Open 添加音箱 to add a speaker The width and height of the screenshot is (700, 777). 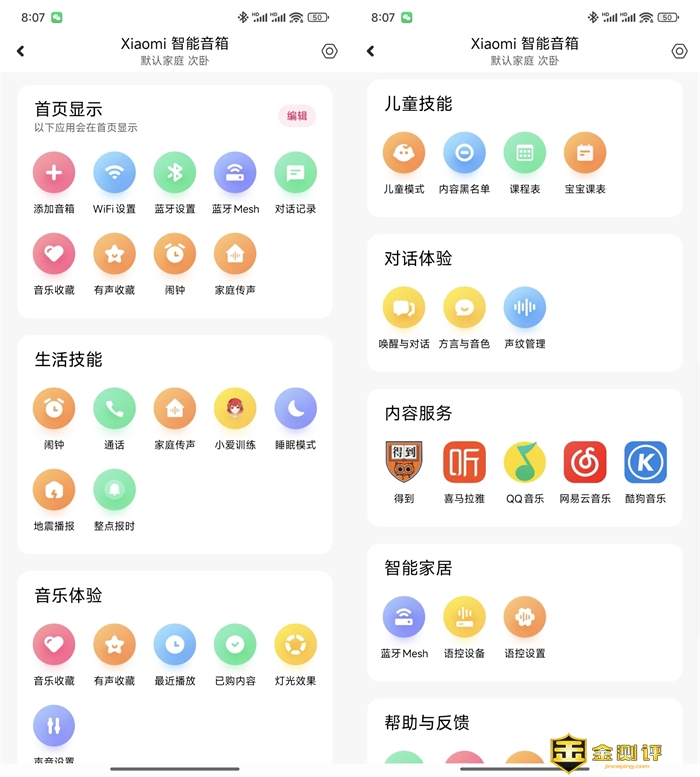tap(54, 173)
